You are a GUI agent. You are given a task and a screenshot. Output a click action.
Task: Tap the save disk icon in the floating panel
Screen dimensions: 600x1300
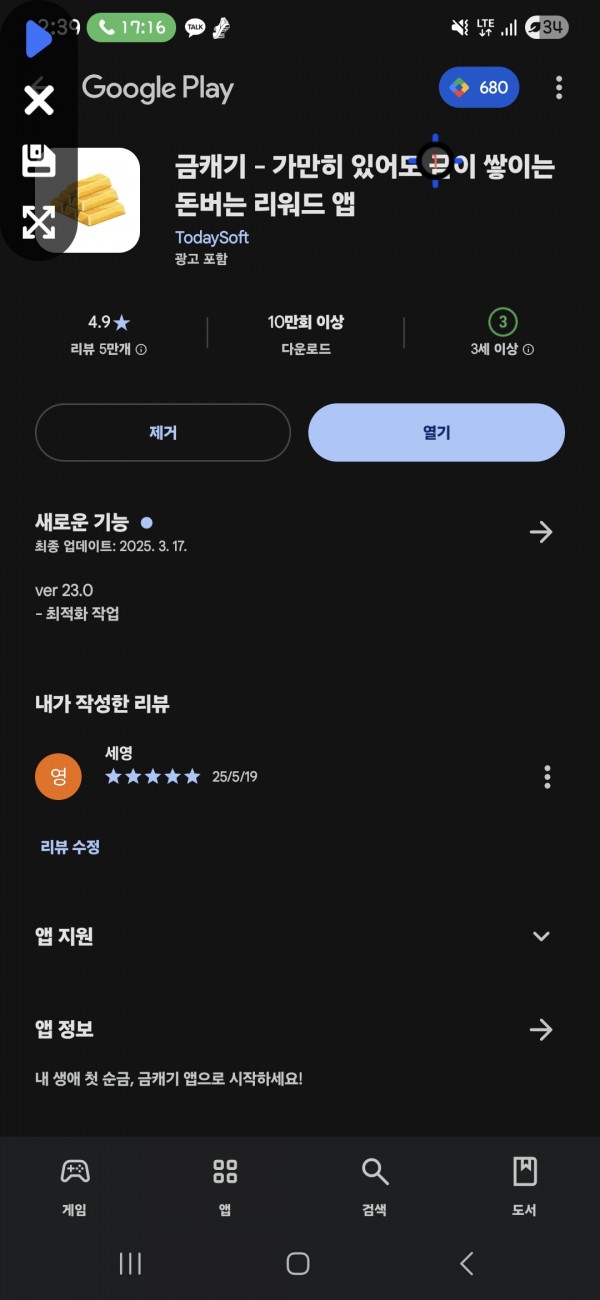(x=39, y=160)
